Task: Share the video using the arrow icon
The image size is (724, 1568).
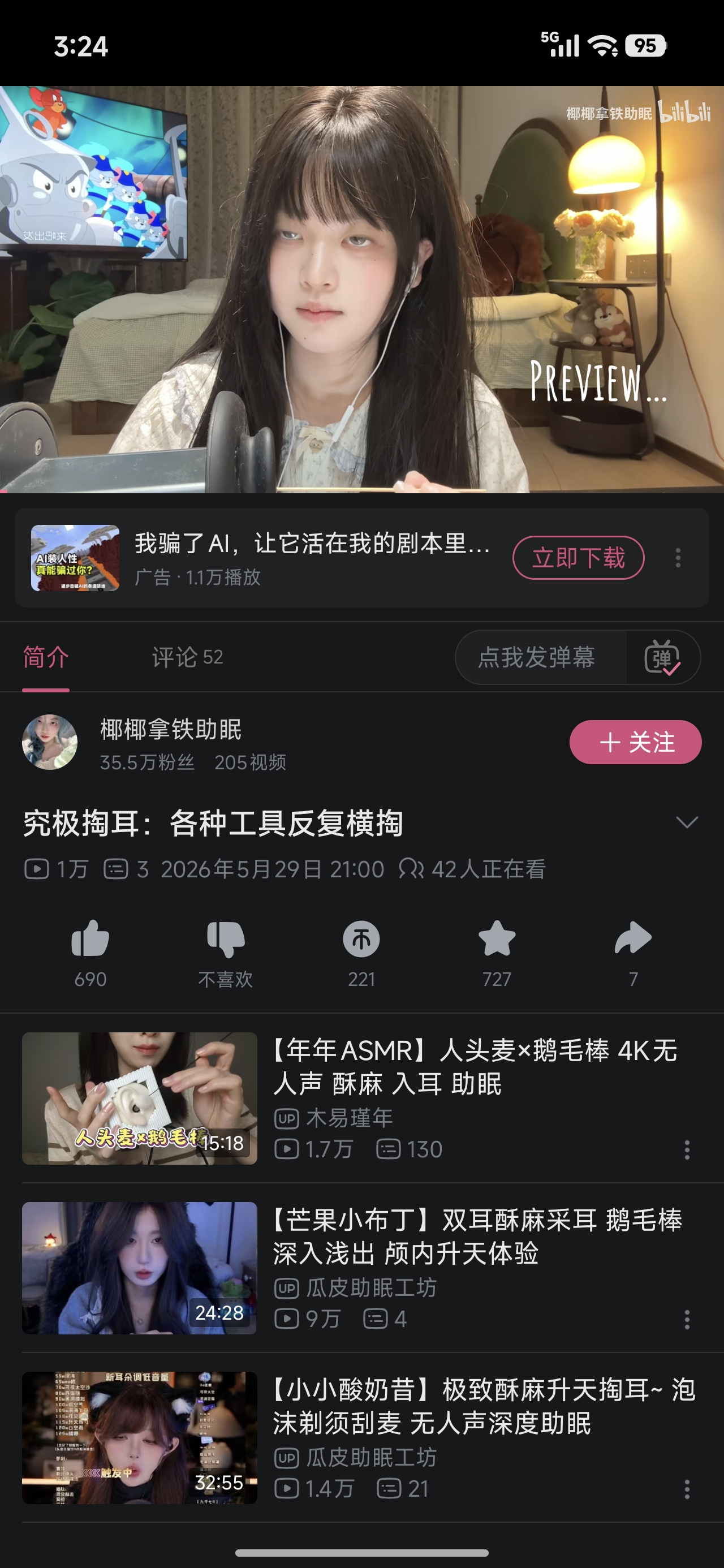Action: pyautogui.click(x=633, y=938)
